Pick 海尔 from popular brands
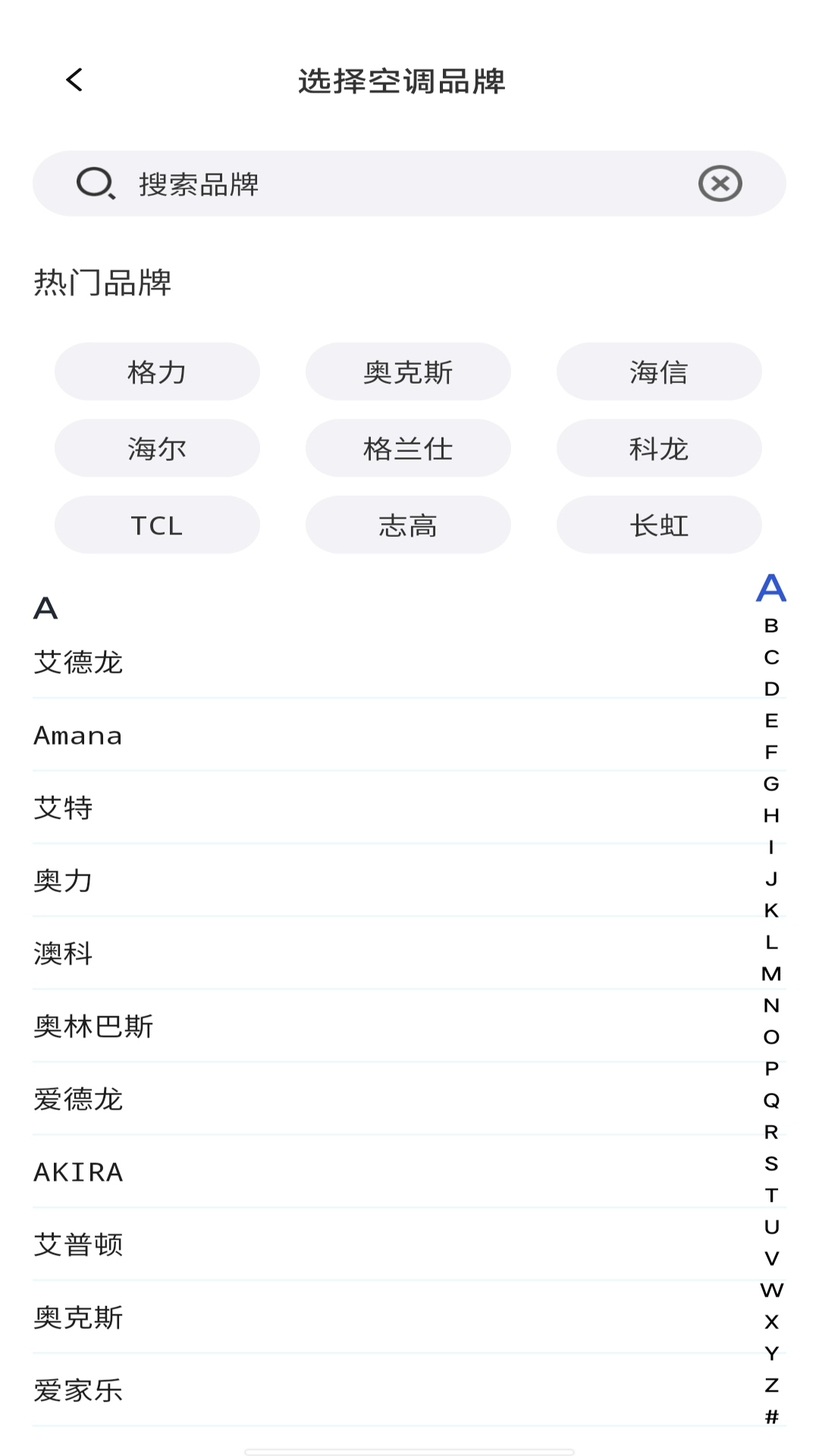 pyautogui.click(x=157, y=449)
